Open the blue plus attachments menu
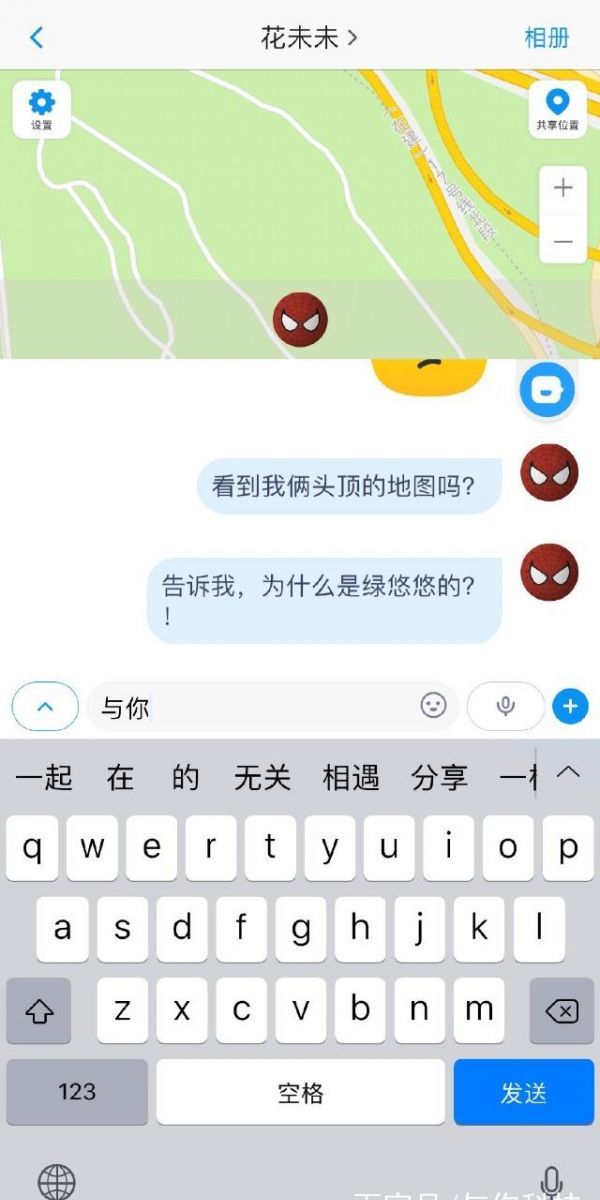This screenshot has height=1200, width=600. coord(570,707)
